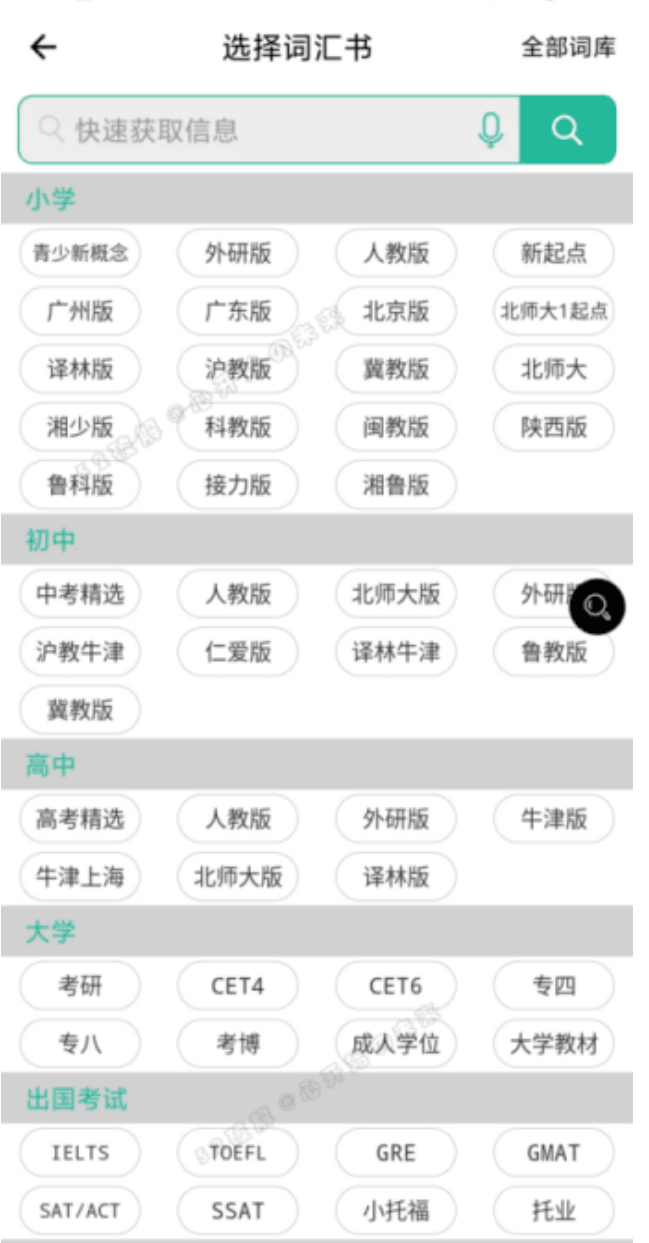Choose 高考精选 under 高中
Screen dimensions: 649x1243
[80, 820]
